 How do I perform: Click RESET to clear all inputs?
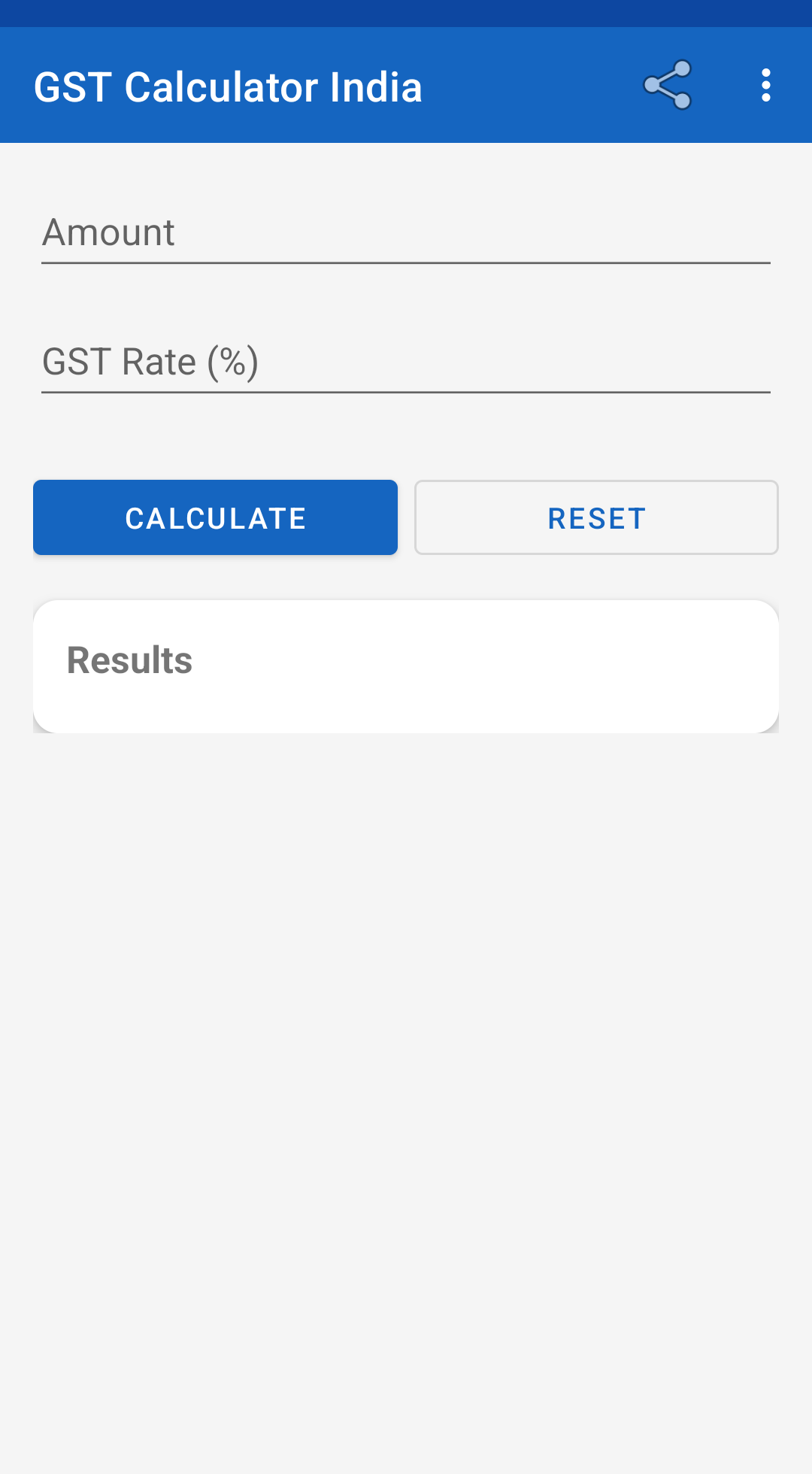(595, 517)
